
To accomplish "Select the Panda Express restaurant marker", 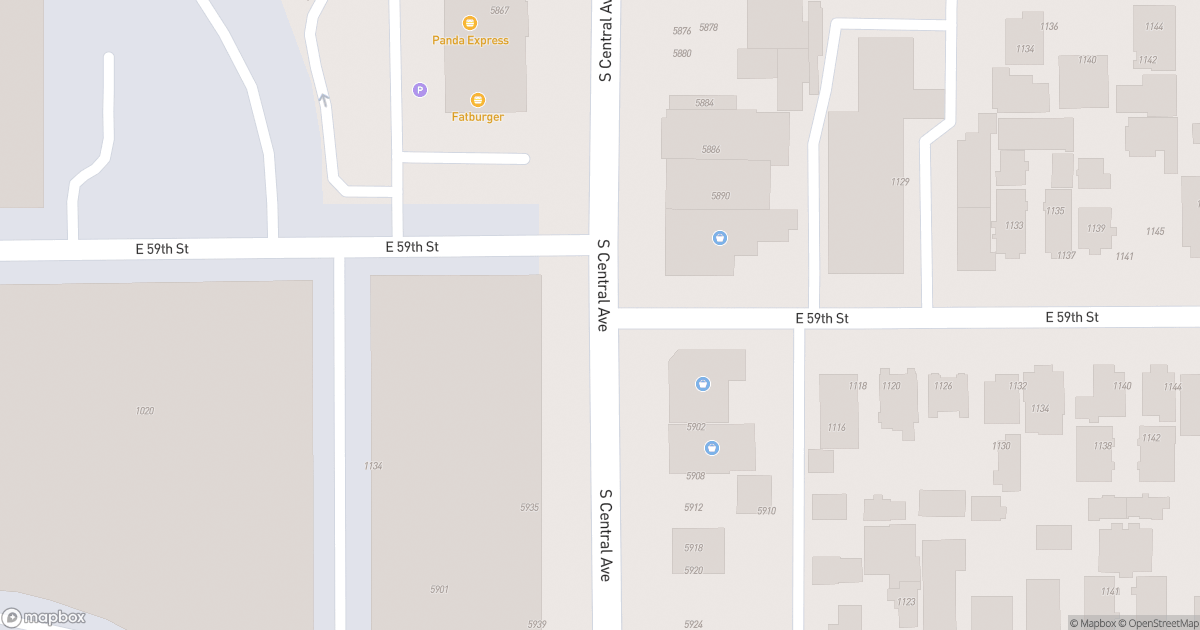I will 470,23.
